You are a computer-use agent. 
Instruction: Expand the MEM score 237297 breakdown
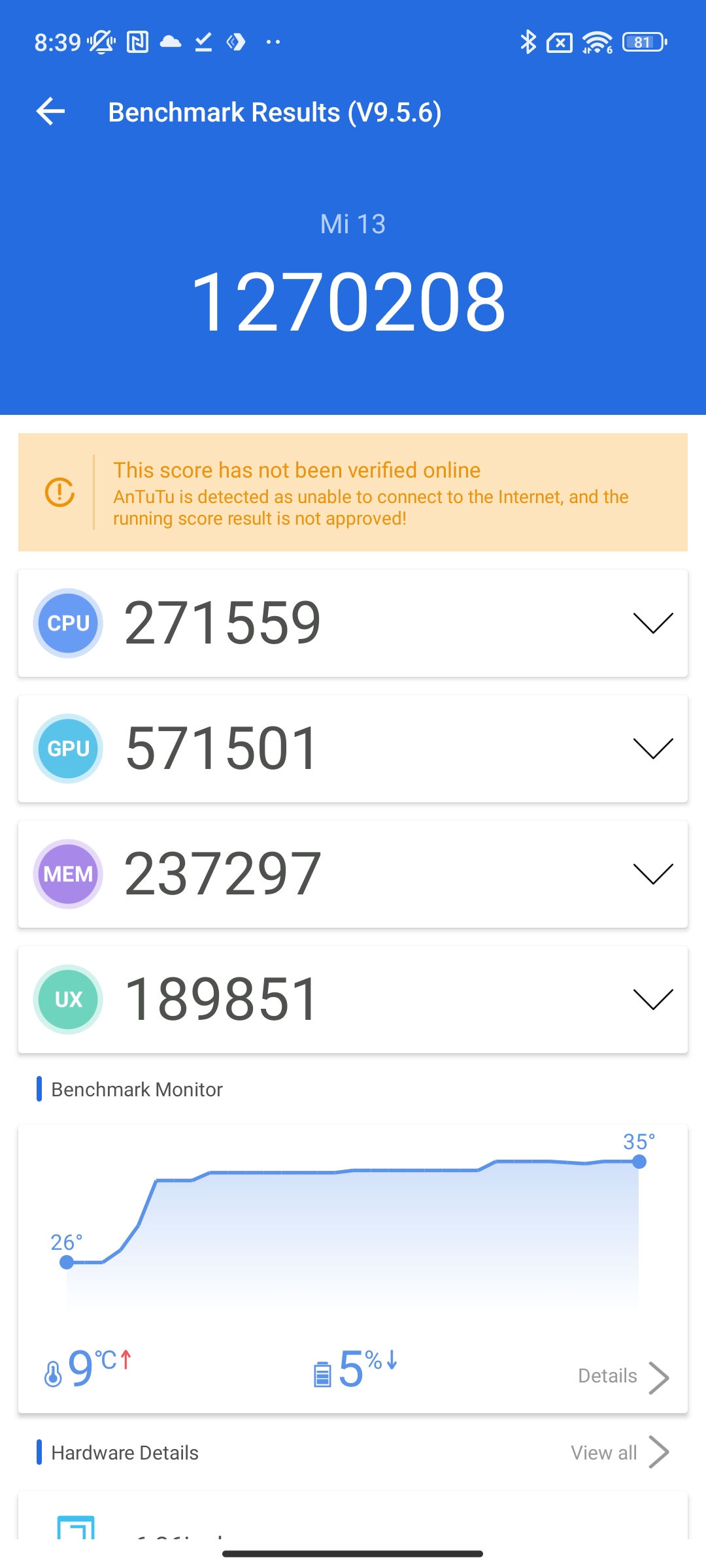[x=653, y=874]
